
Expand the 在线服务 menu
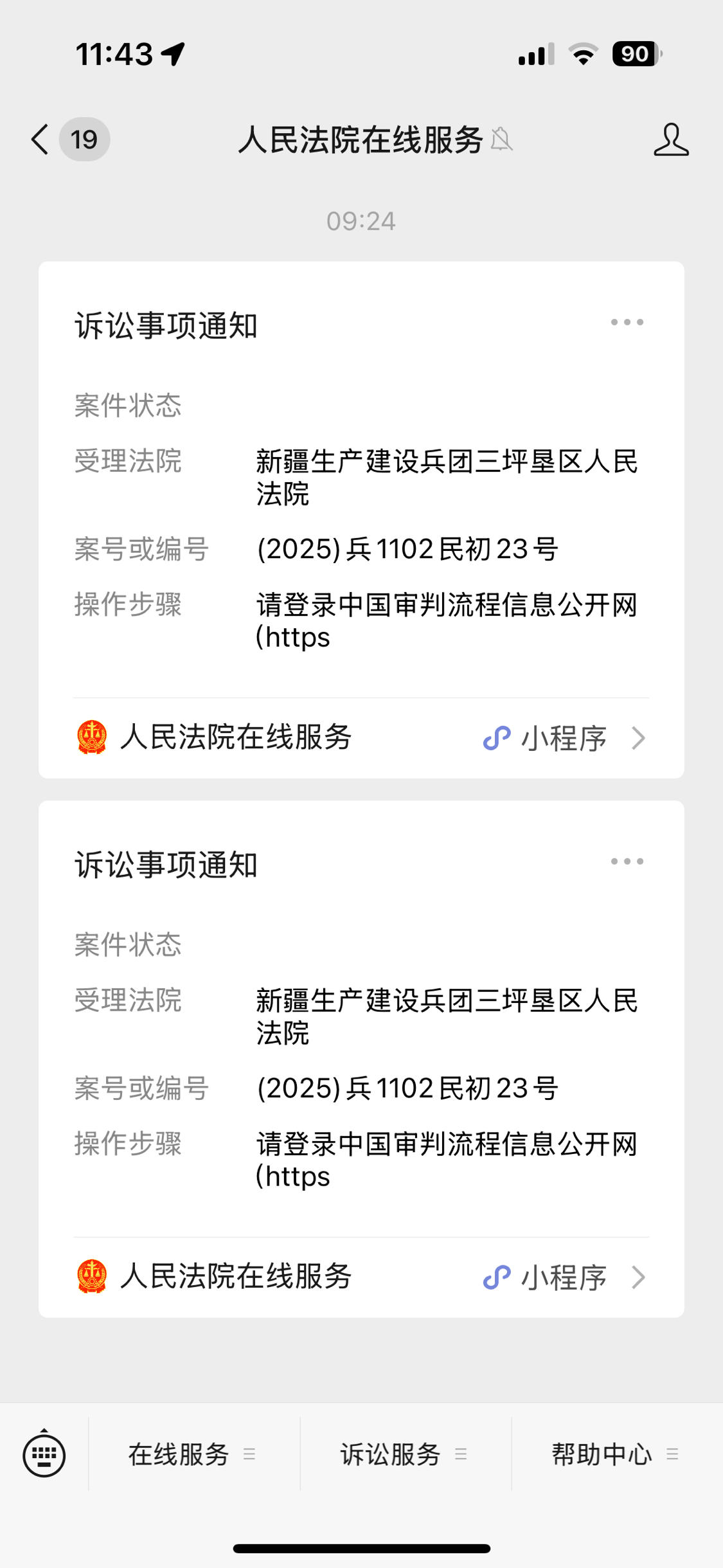click(x=193, y=1454)
